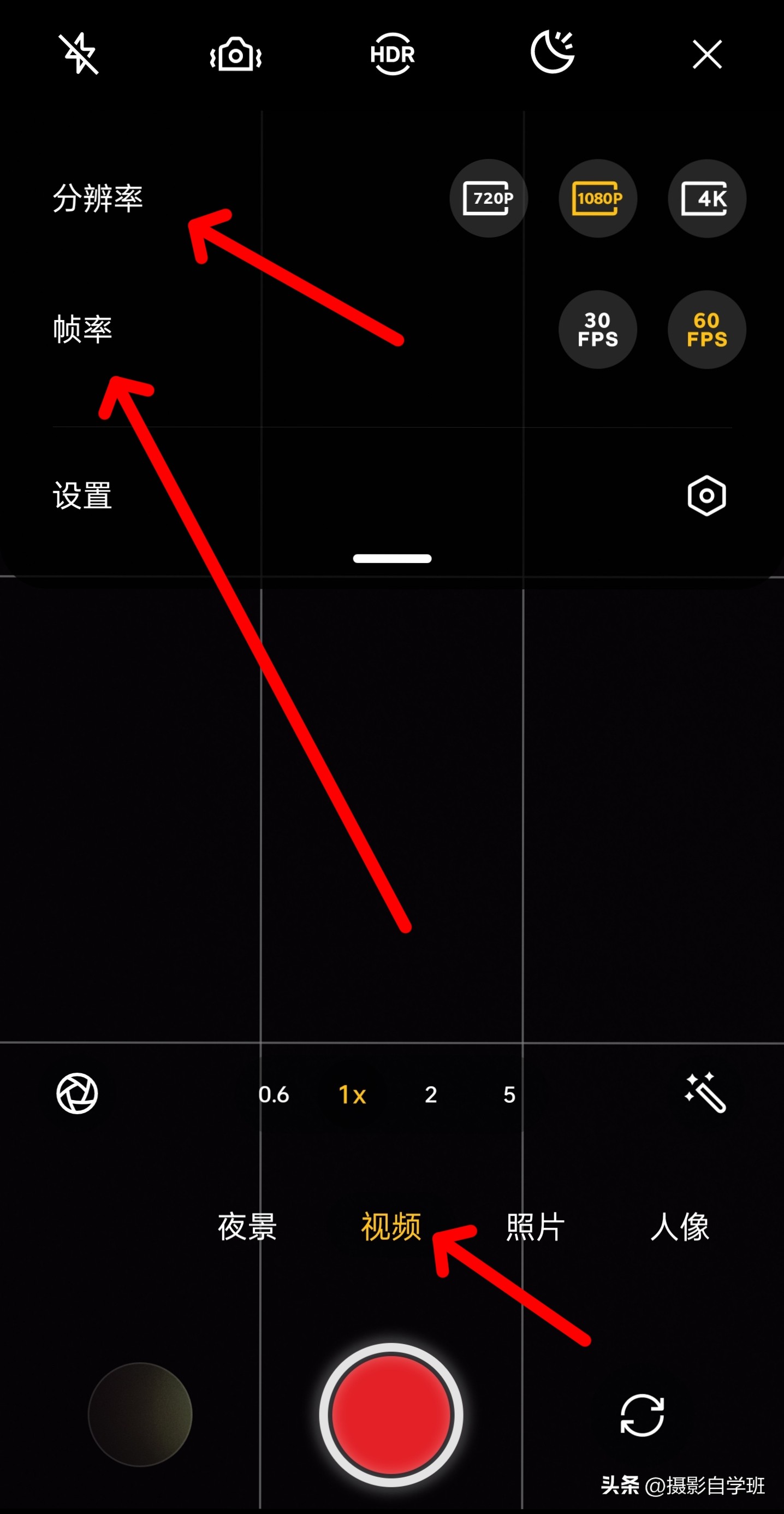Switch zoom to 0.6
Screen dimensions: 784x1514
274,1095
